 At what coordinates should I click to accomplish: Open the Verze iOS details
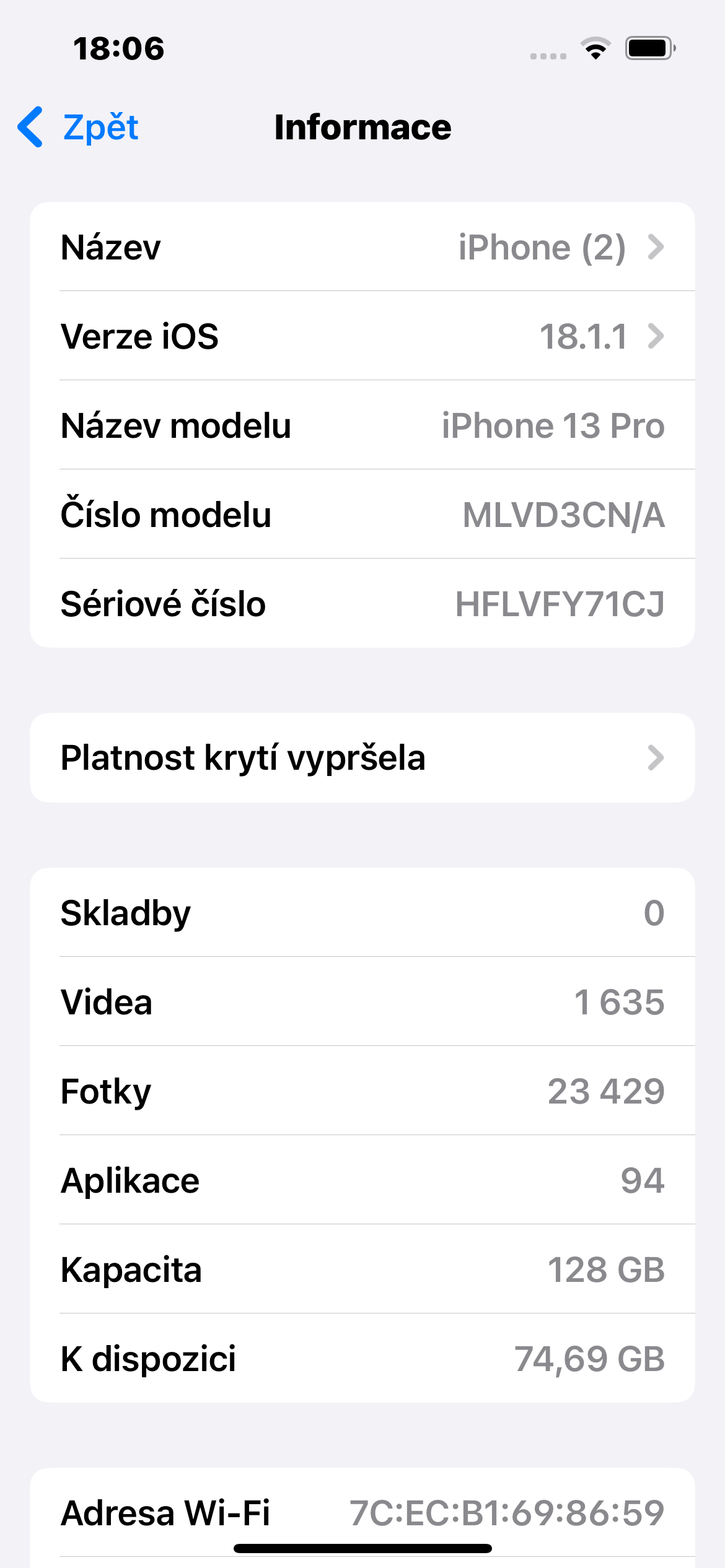click(x=362, y=336)
